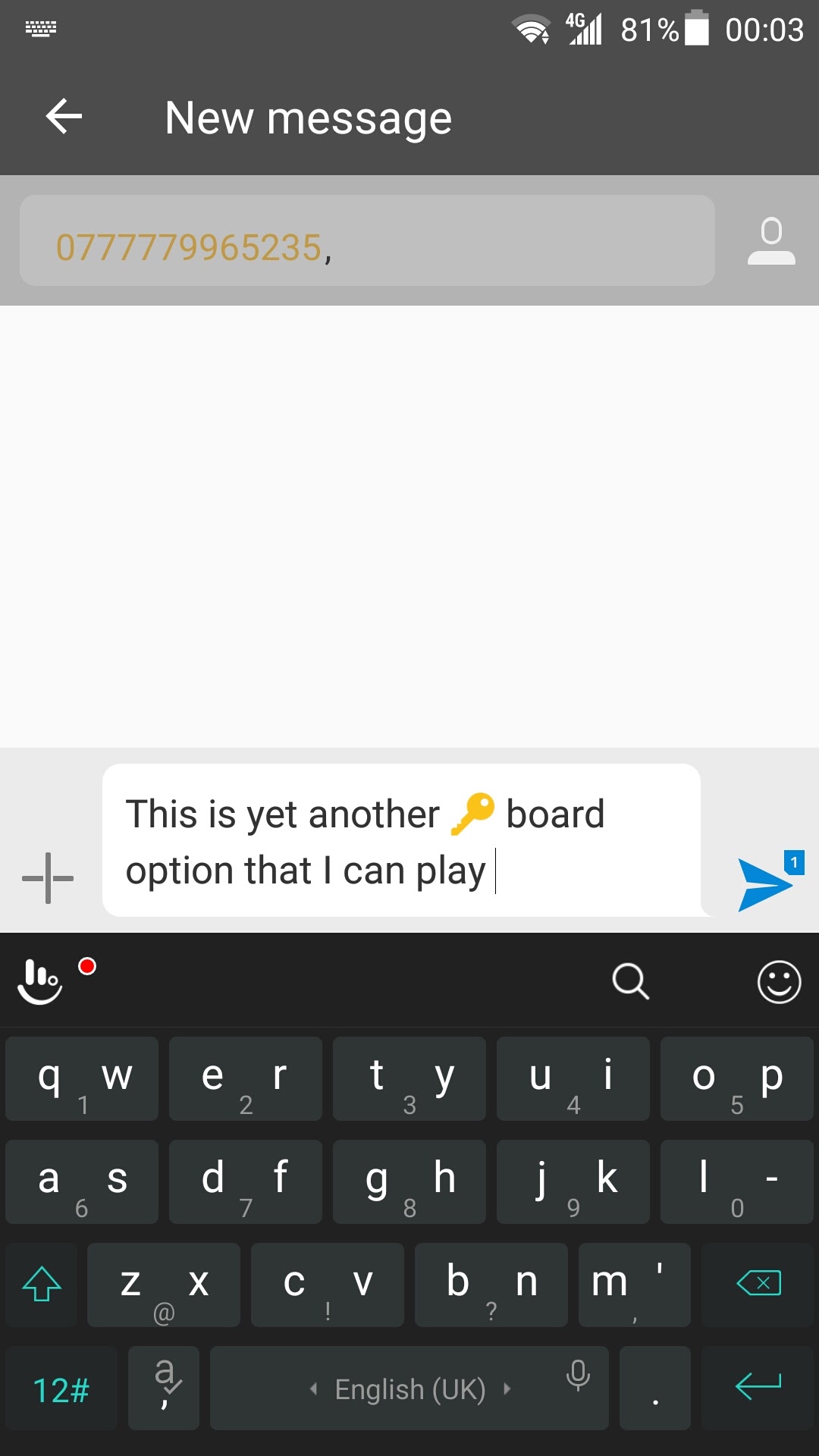Delete a character with backspace

point(758,1284)
